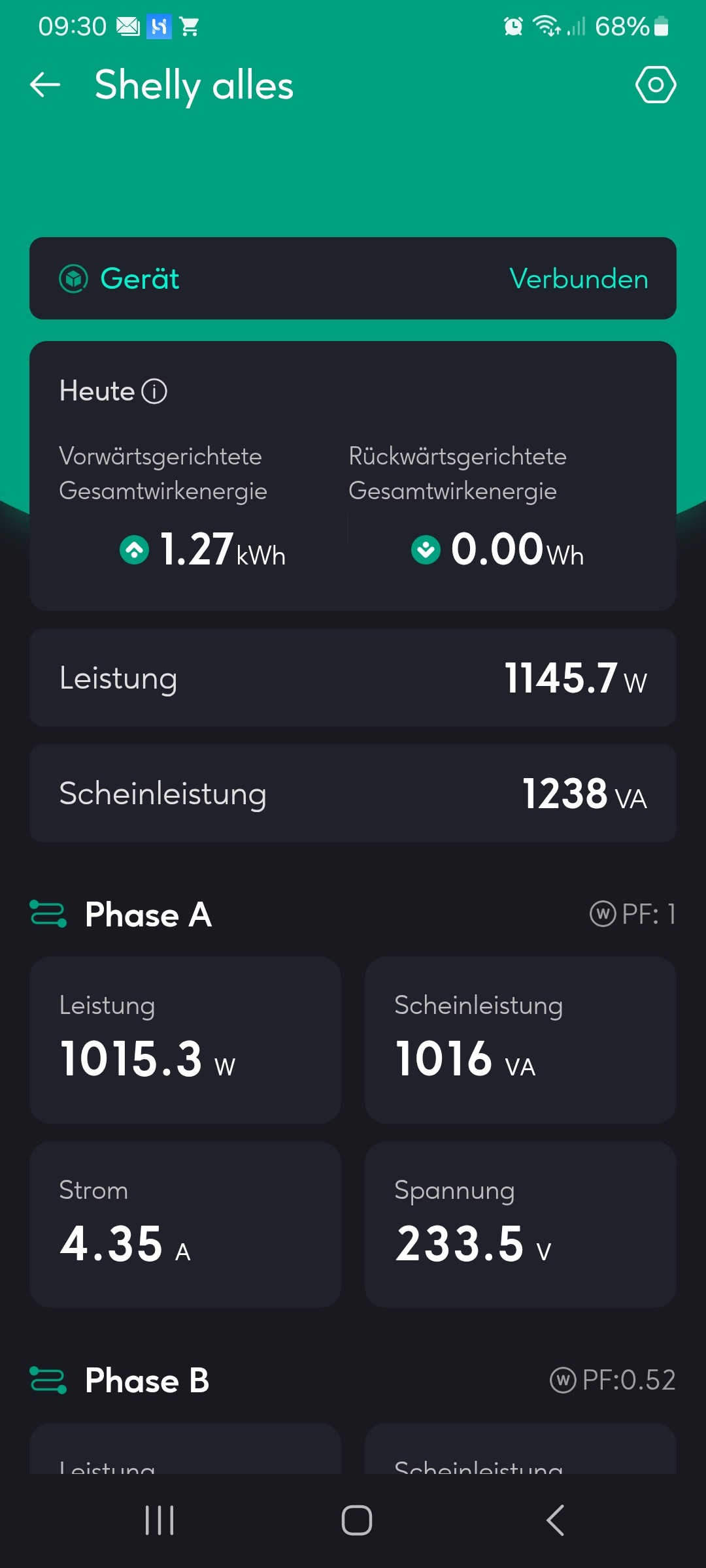Open the total Leistung 1145.7 W card
706x1568 pixels.
tap(353, 678)
